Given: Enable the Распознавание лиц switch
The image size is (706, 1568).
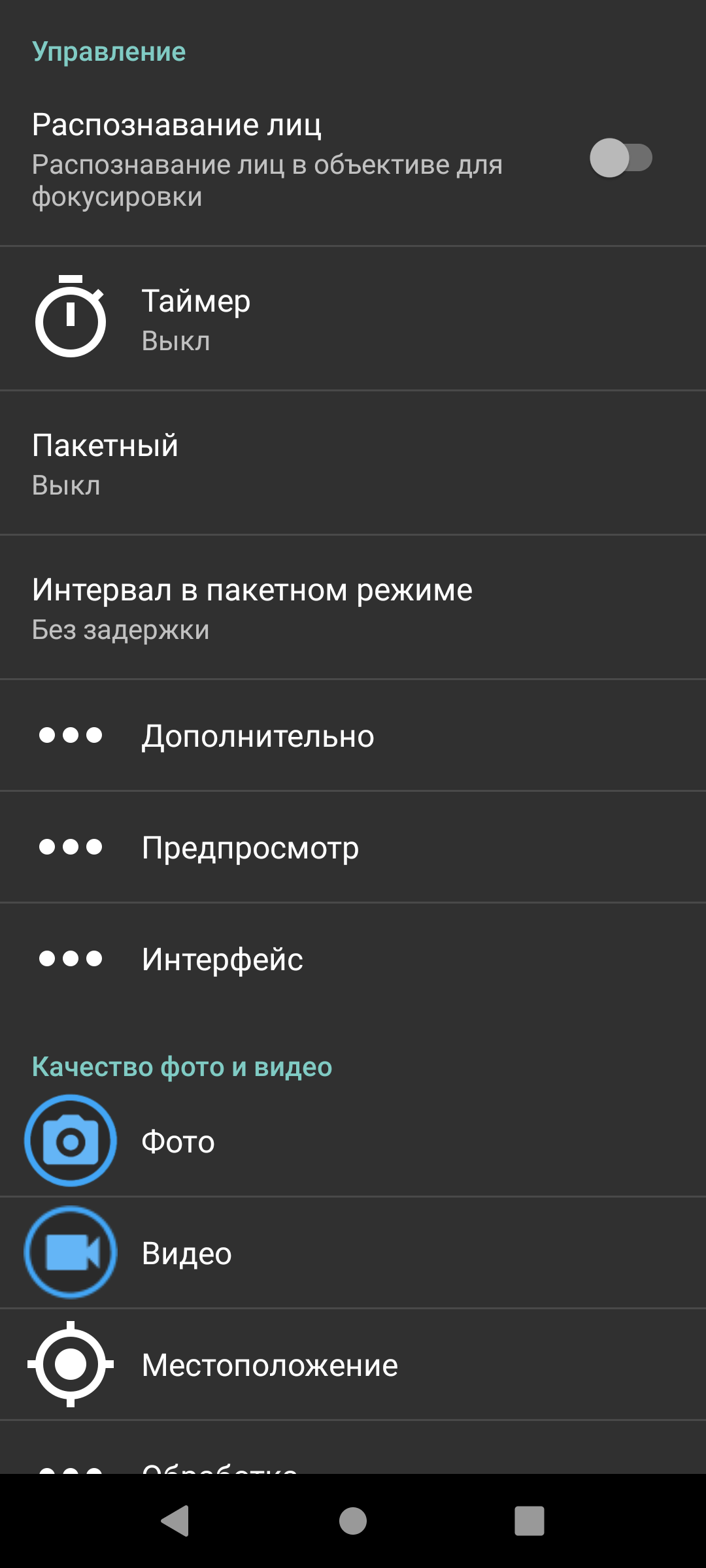Looking at the screenshot, I should tap(620, 158).
